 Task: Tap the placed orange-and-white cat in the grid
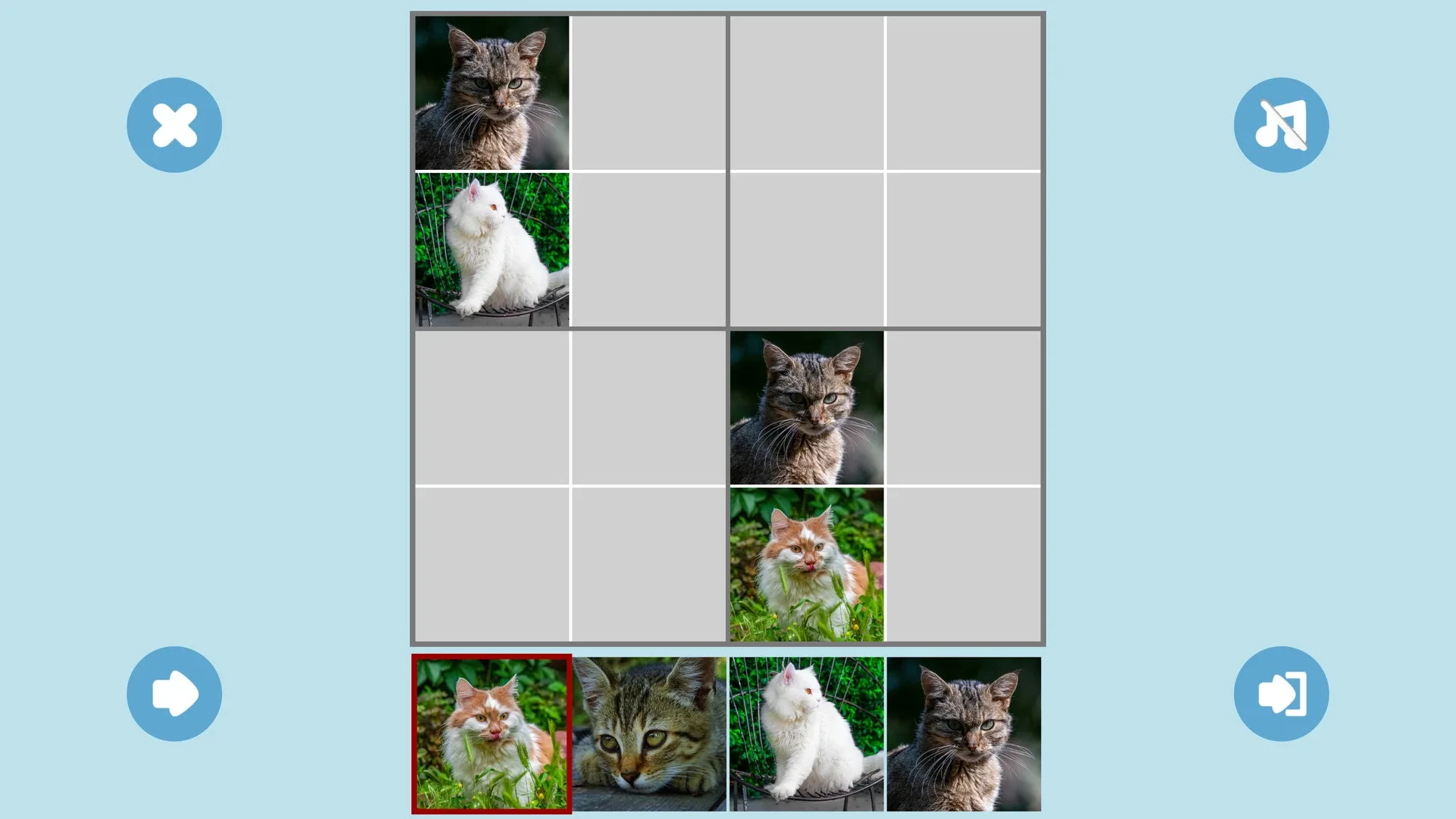(x=807, y=565)
